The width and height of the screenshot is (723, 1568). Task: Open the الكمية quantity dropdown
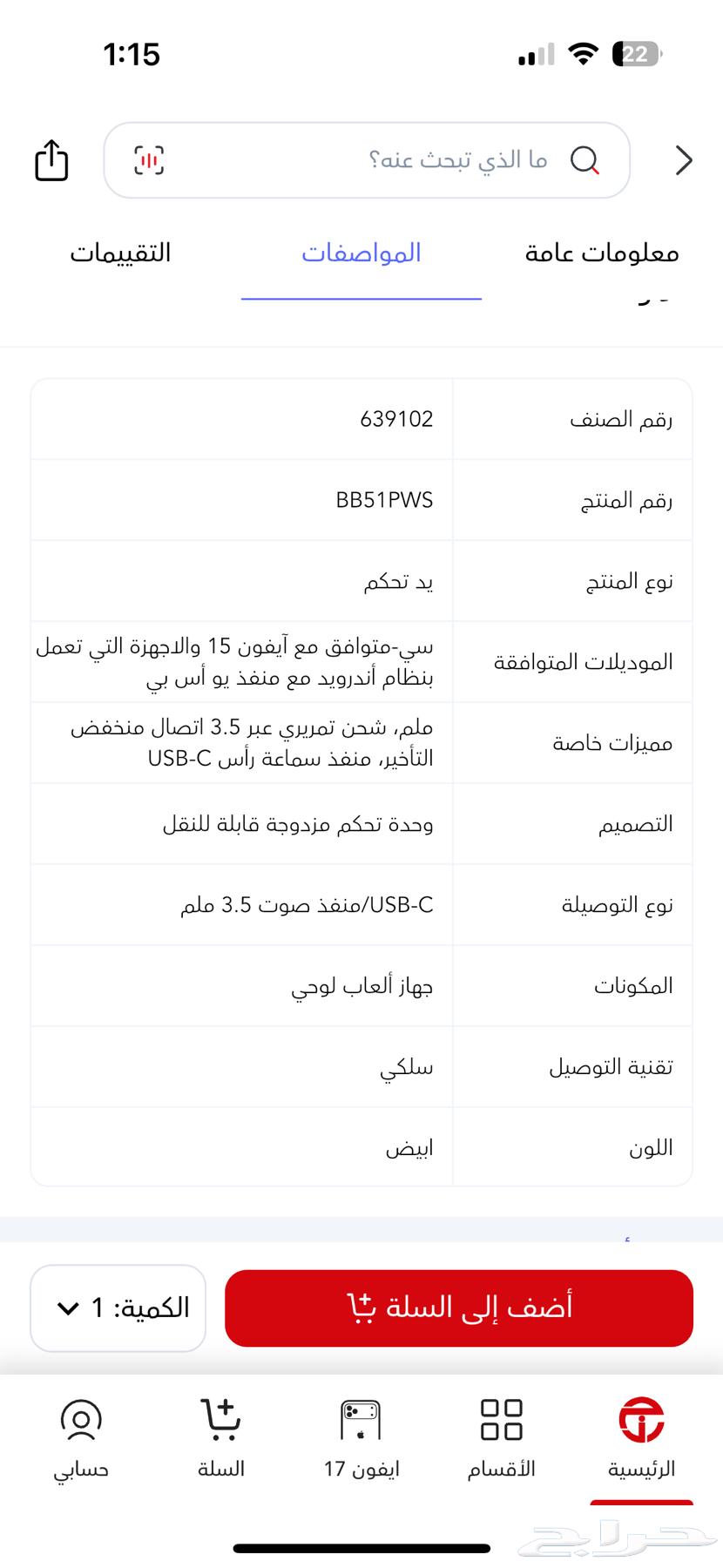[x=118, y=1307]
